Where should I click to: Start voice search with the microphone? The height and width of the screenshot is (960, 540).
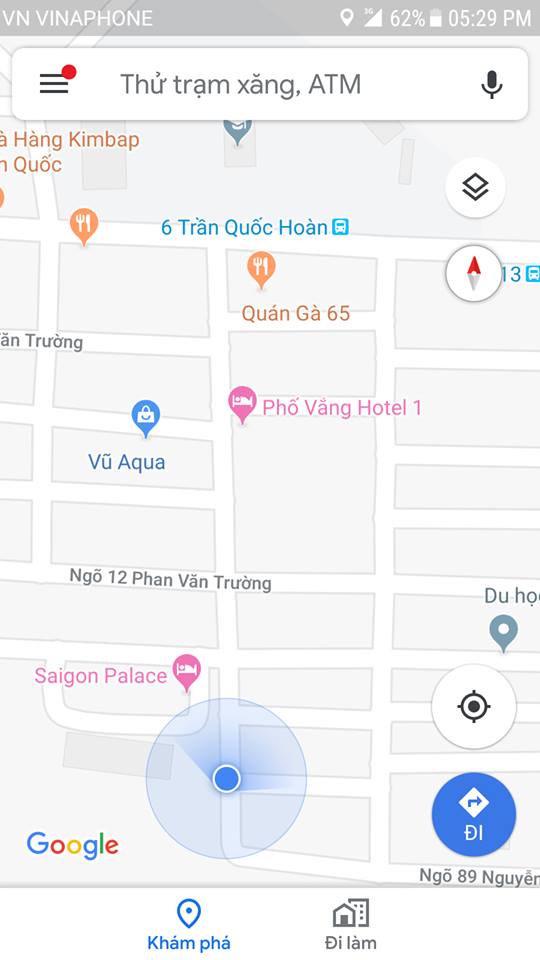pos(491,84)
